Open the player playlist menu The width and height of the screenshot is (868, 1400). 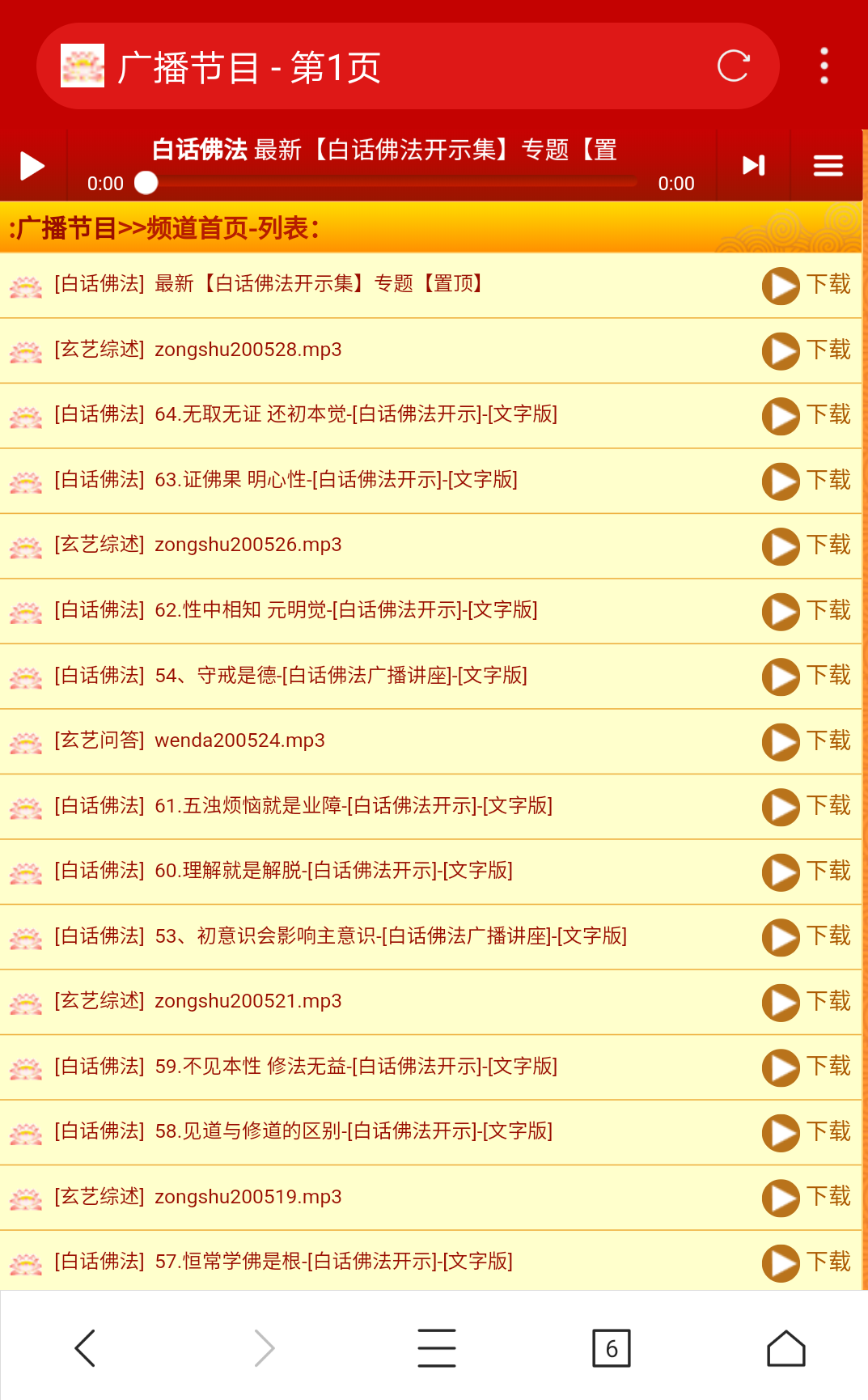coord(828,166)
